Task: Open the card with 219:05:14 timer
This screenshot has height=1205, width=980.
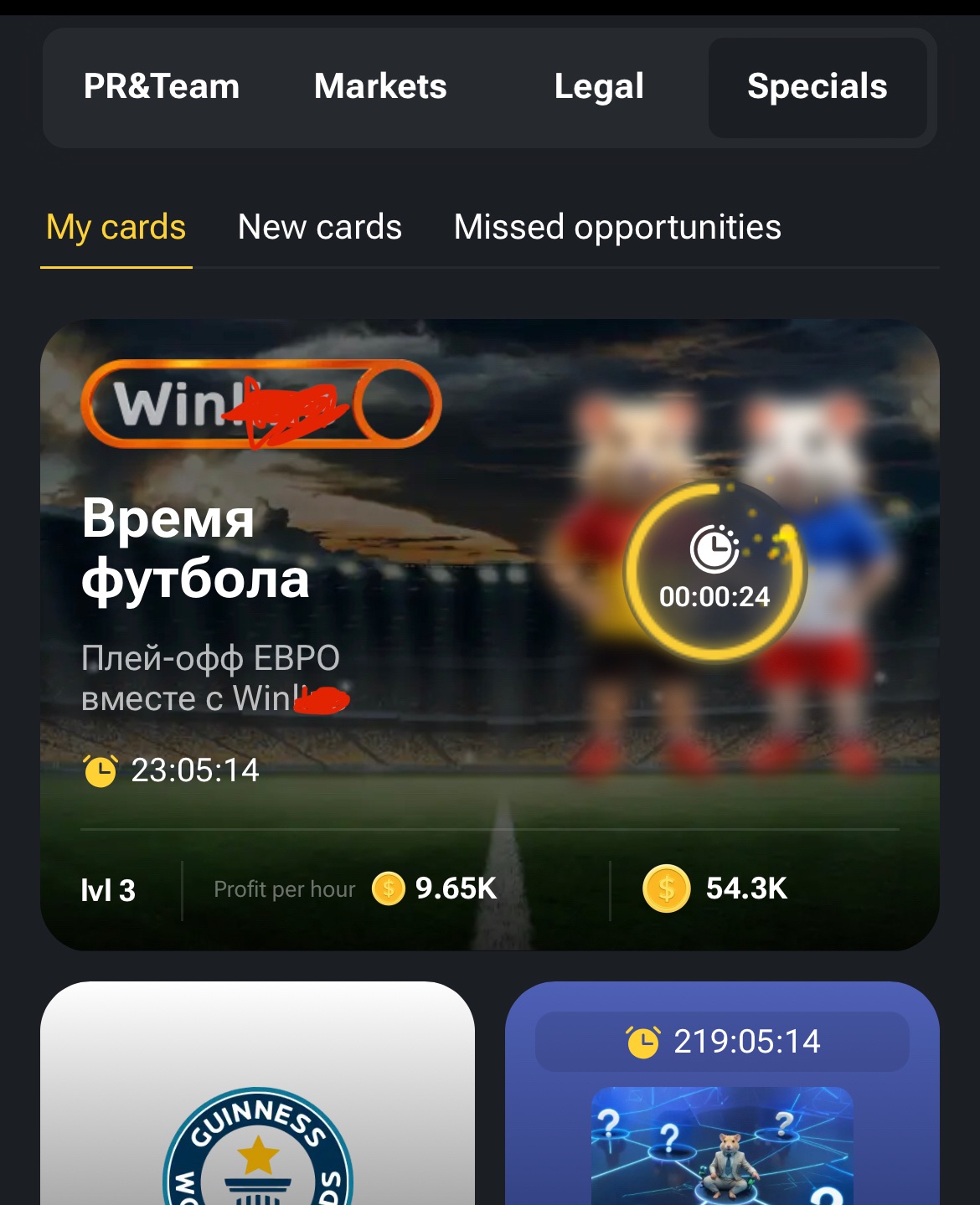Action: point(722,1094)
